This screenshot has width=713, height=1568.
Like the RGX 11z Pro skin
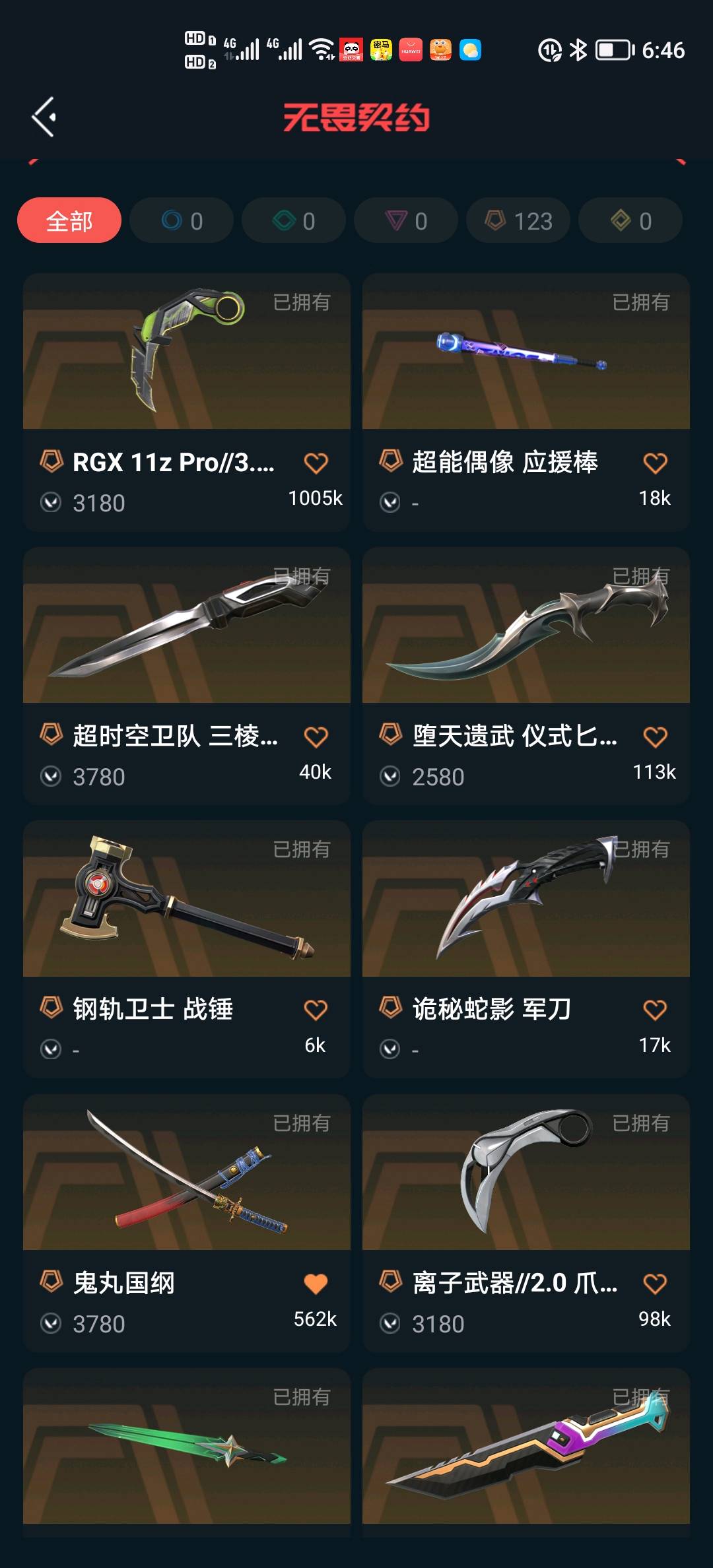click(316, 463)
